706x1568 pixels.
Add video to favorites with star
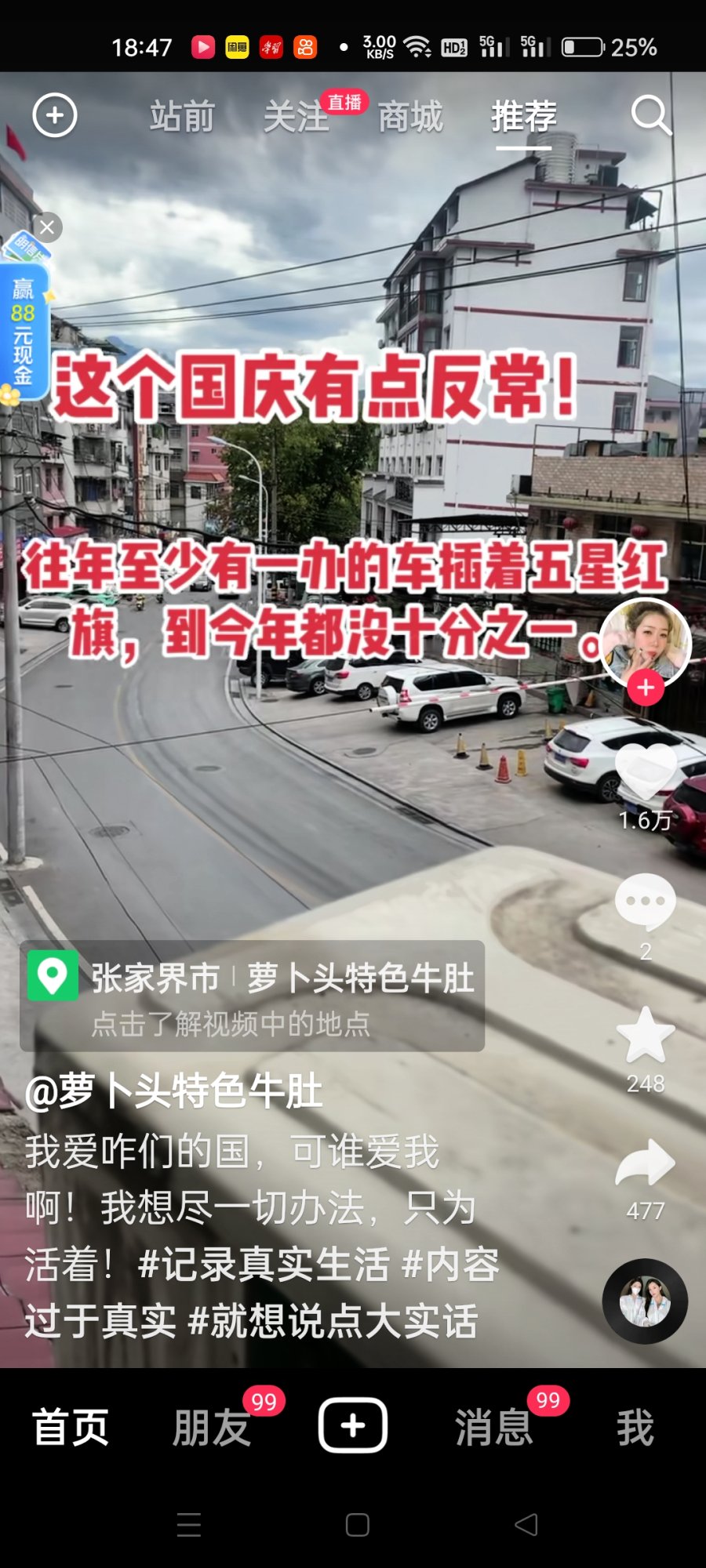pyautogui.click(x=645, y=1035)
